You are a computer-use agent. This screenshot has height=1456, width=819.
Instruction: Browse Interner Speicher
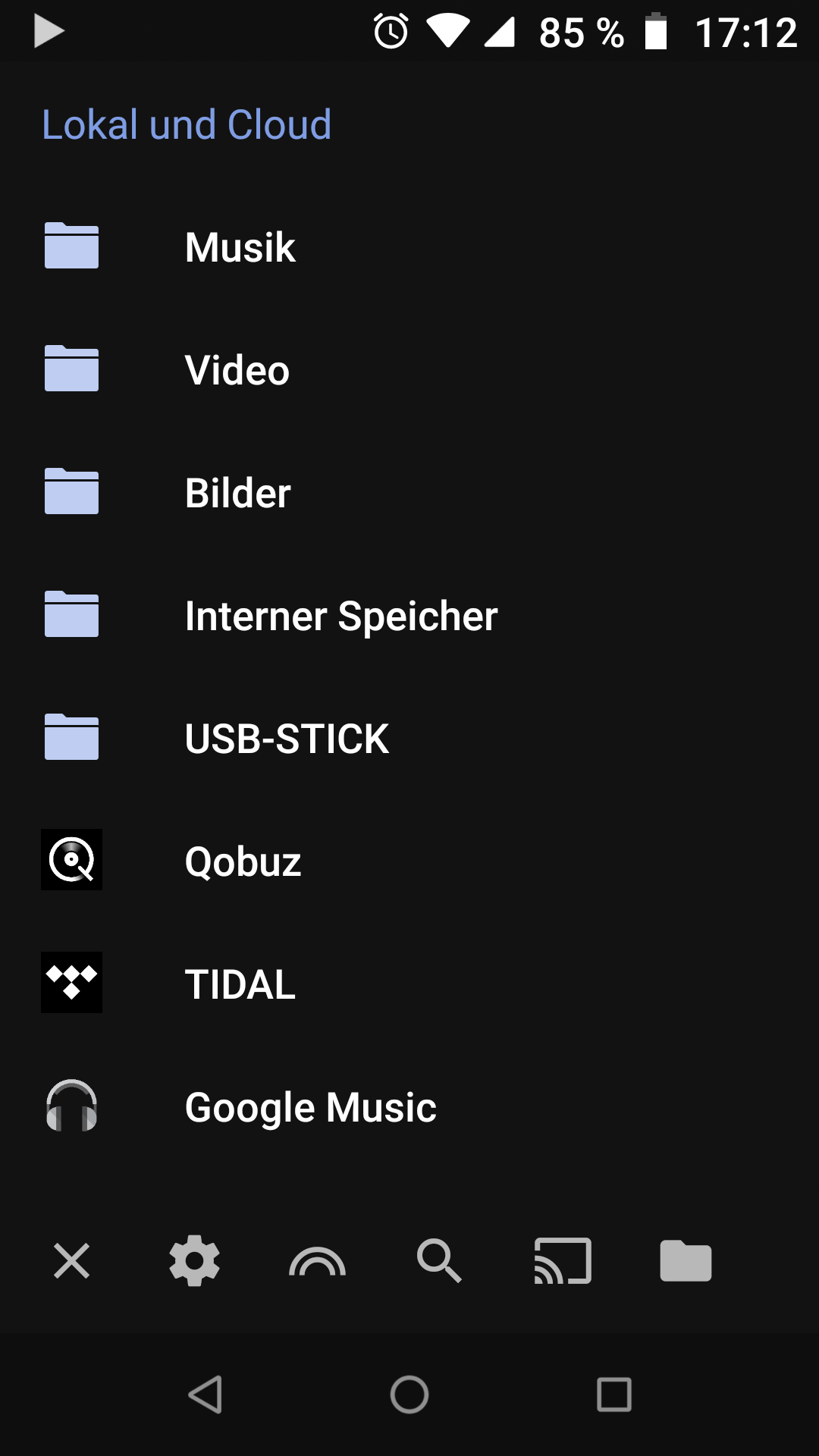coord(409,615)
